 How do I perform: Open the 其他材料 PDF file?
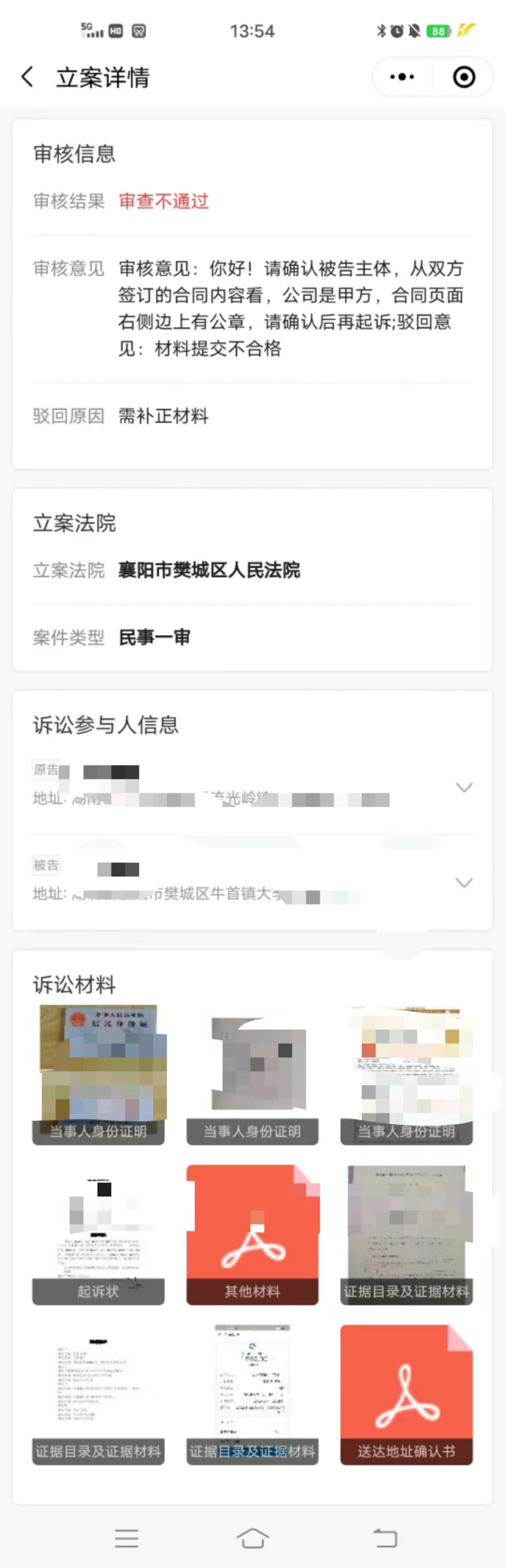[x=252, y=1235]
